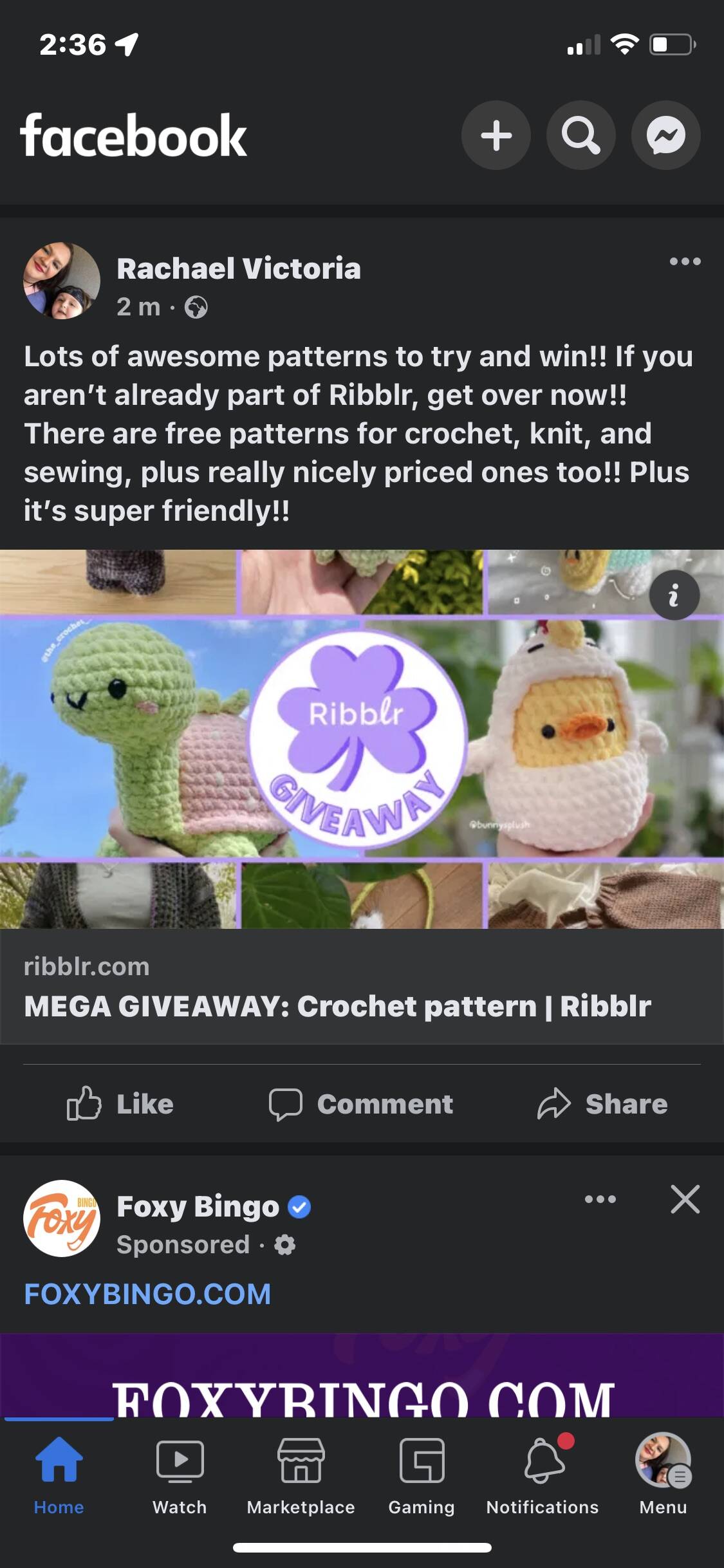Open options menu on Rachael Victoria's post
724x1568 pixels.
[685, 261]
